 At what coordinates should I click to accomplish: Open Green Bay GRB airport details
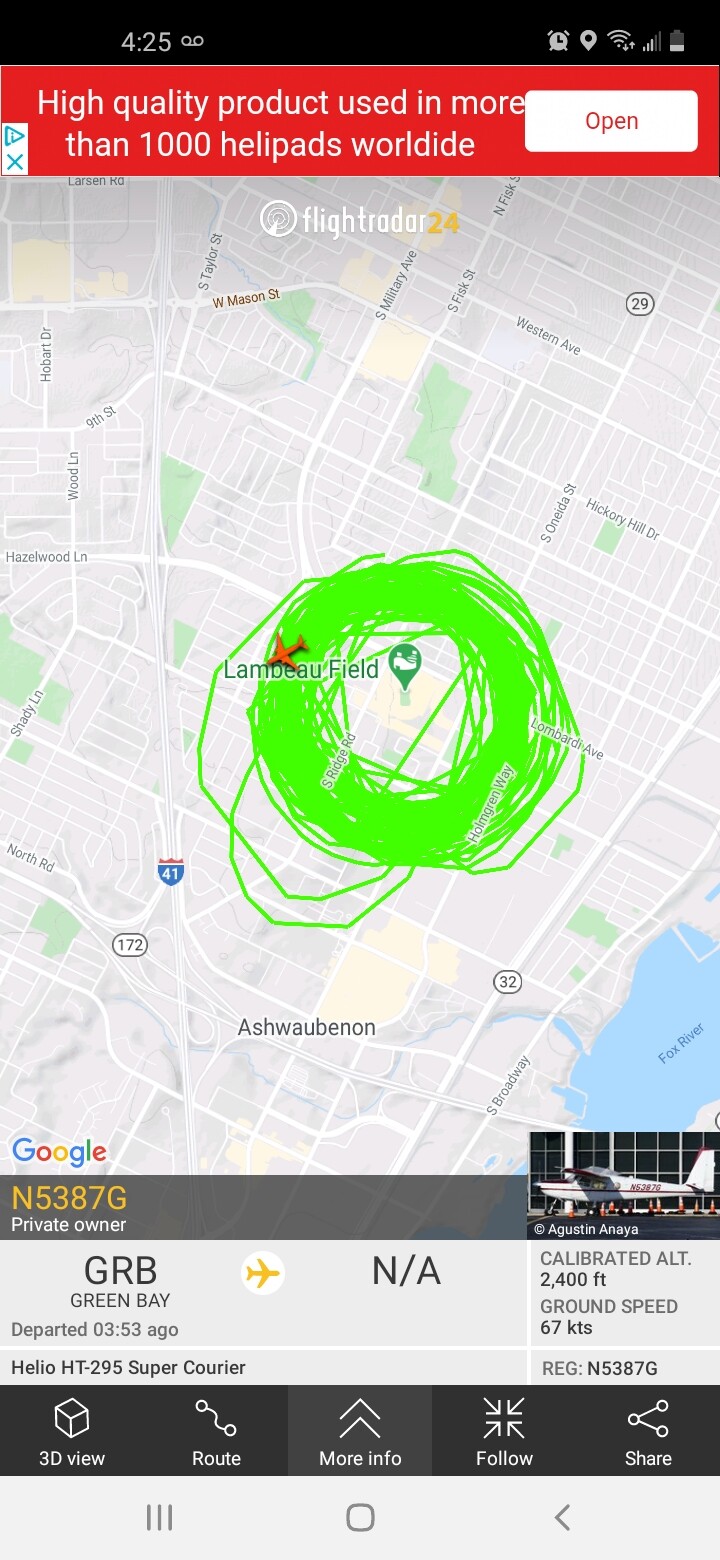[120, 1281]
